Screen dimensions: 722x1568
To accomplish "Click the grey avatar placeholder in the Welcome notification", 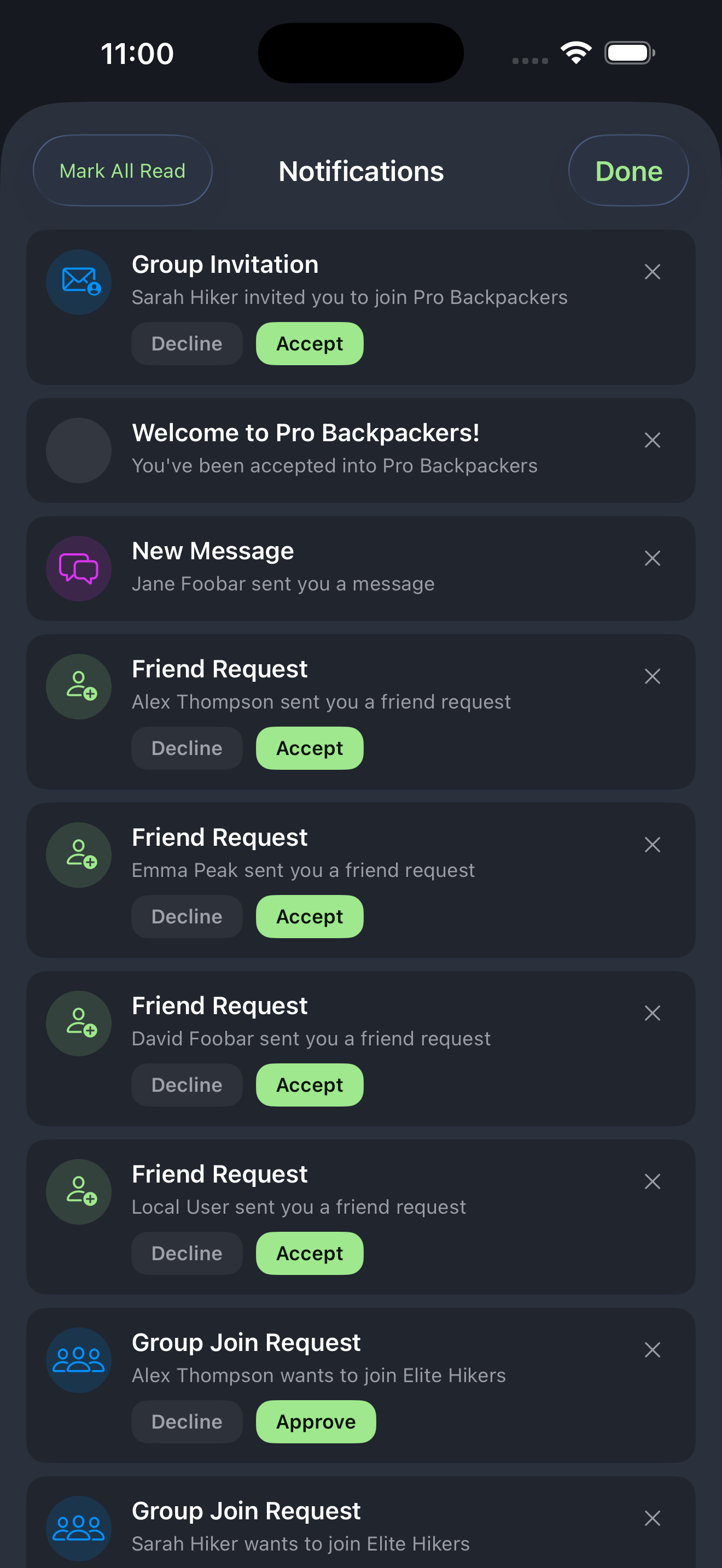I will (78, 450).
